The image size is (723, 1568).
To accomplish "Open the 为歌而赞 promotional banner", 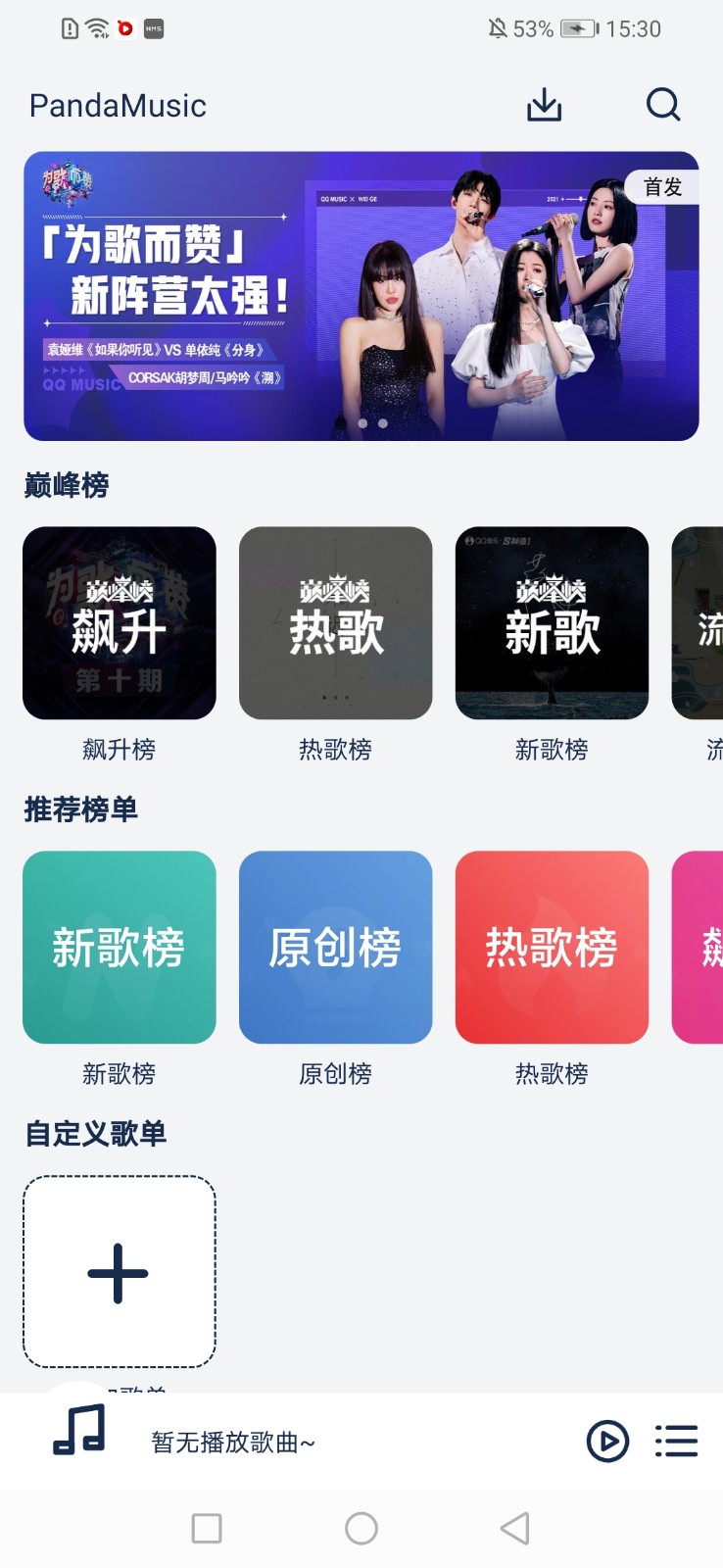I will pos(361,296).
